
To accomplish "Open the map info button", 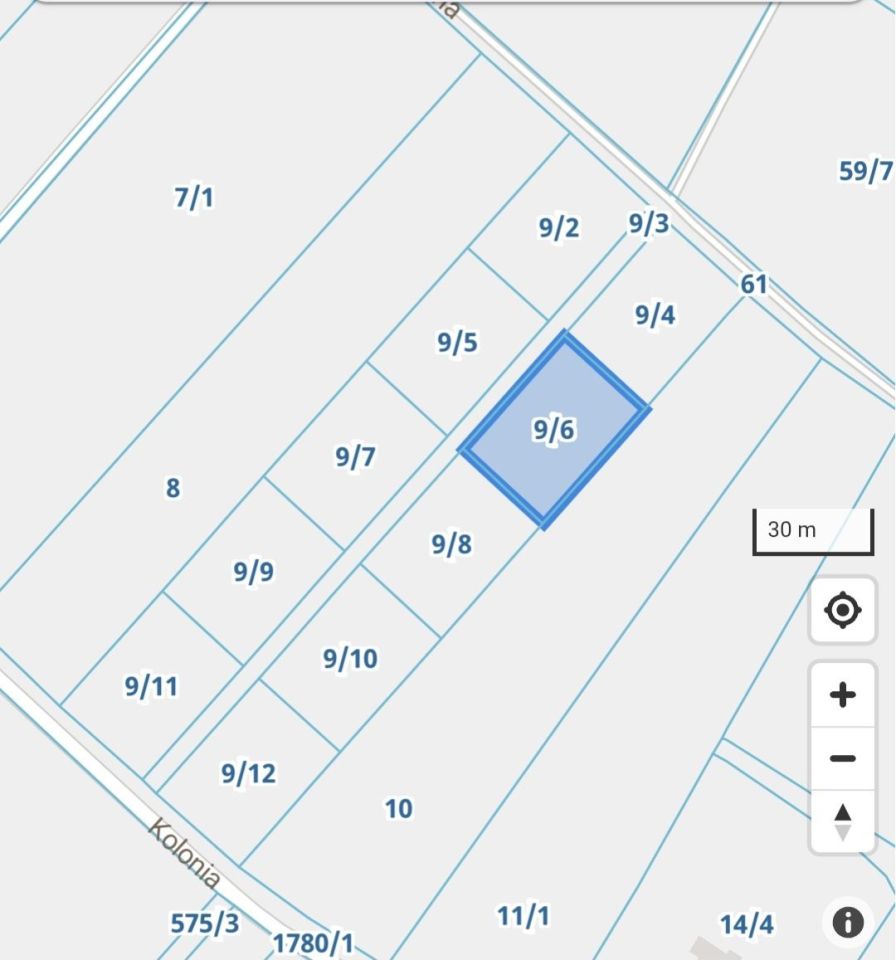I will tap(848, 921).
